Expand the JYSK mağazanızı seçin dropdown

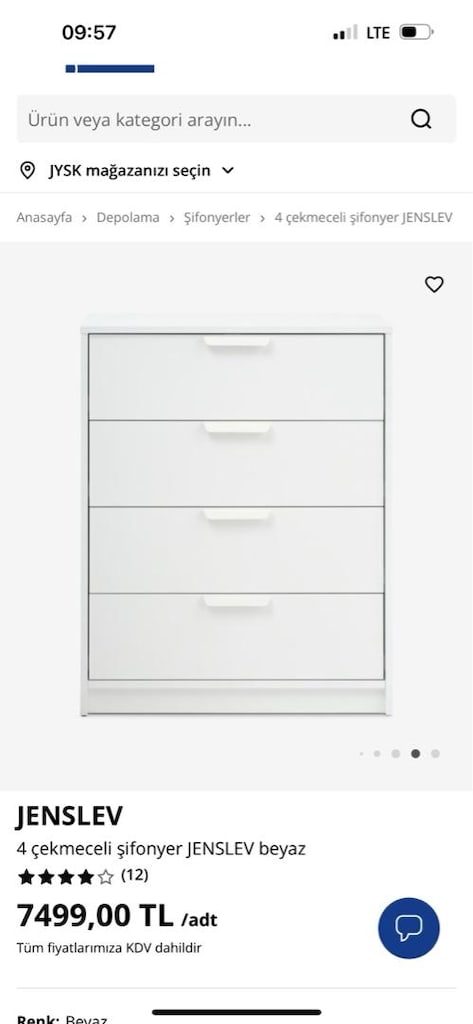point(127,171)
